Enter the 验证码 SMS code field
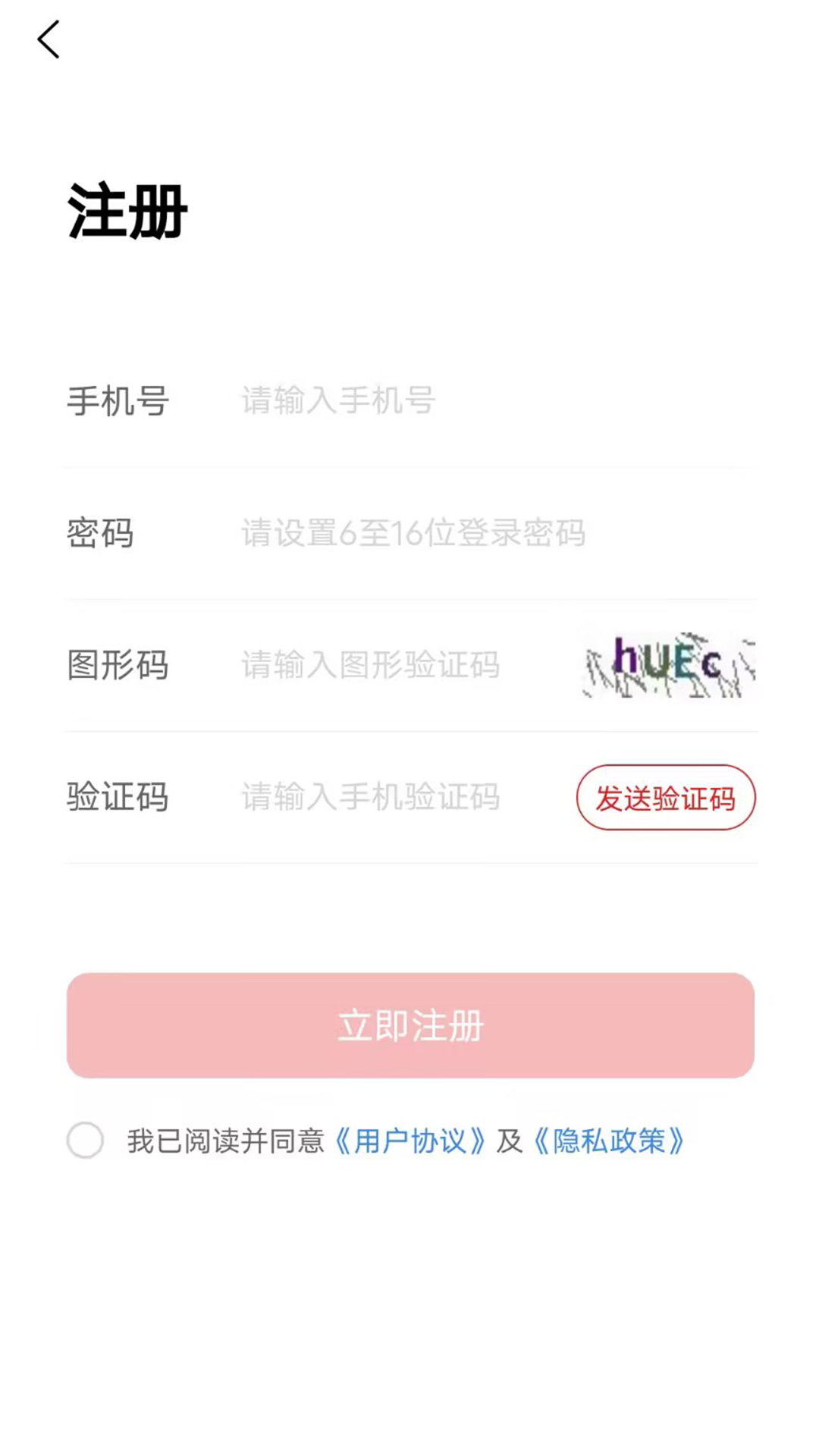This screenshot has width=819, height=1456. pyautogui.click(x=394, y=797)
